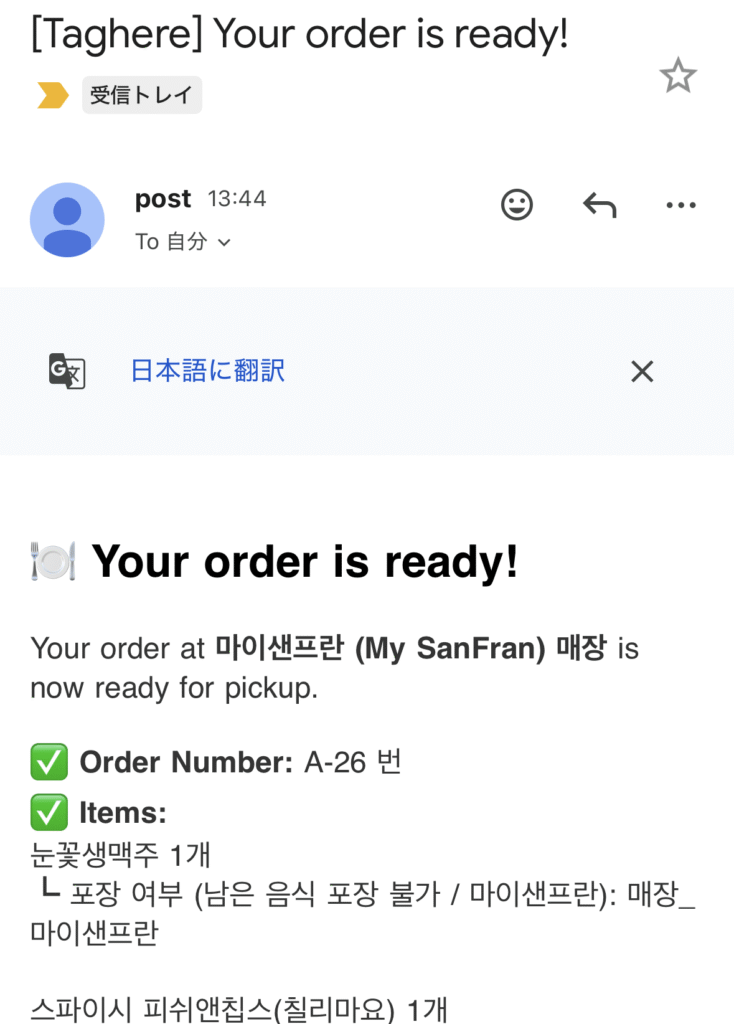
Task: Open the message overflow menu
Action: pos(680,206)
